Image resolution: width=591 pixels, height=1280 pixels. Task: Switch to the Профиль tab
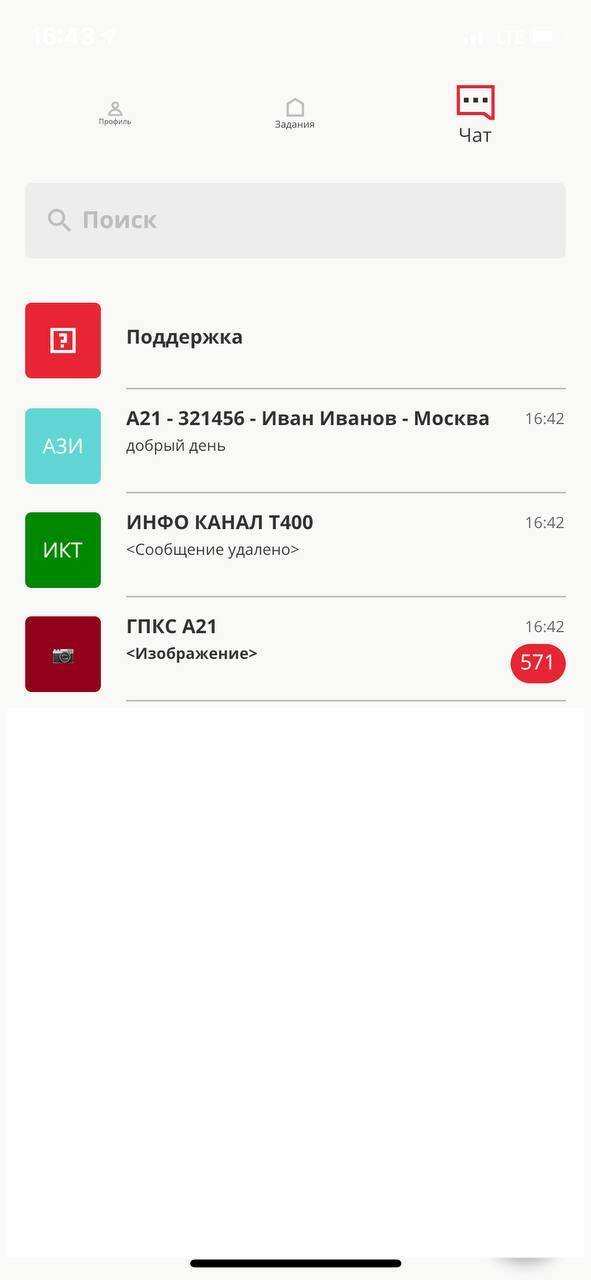pos(115,113)
